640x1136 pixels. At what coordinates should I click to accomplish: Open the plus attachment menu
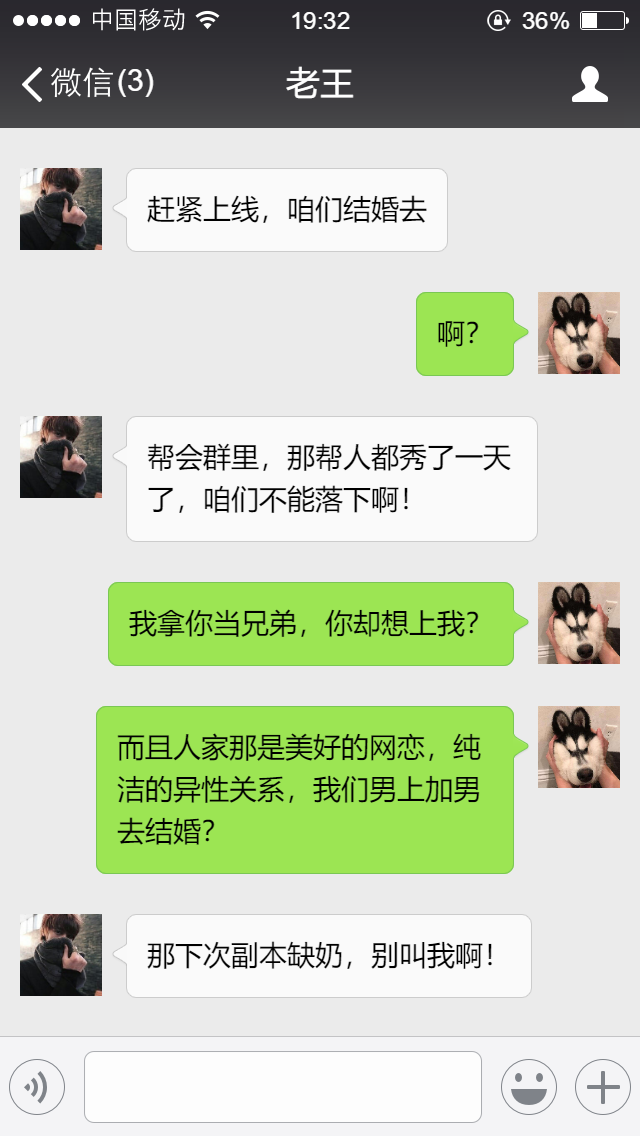[x=602, y=1087]
